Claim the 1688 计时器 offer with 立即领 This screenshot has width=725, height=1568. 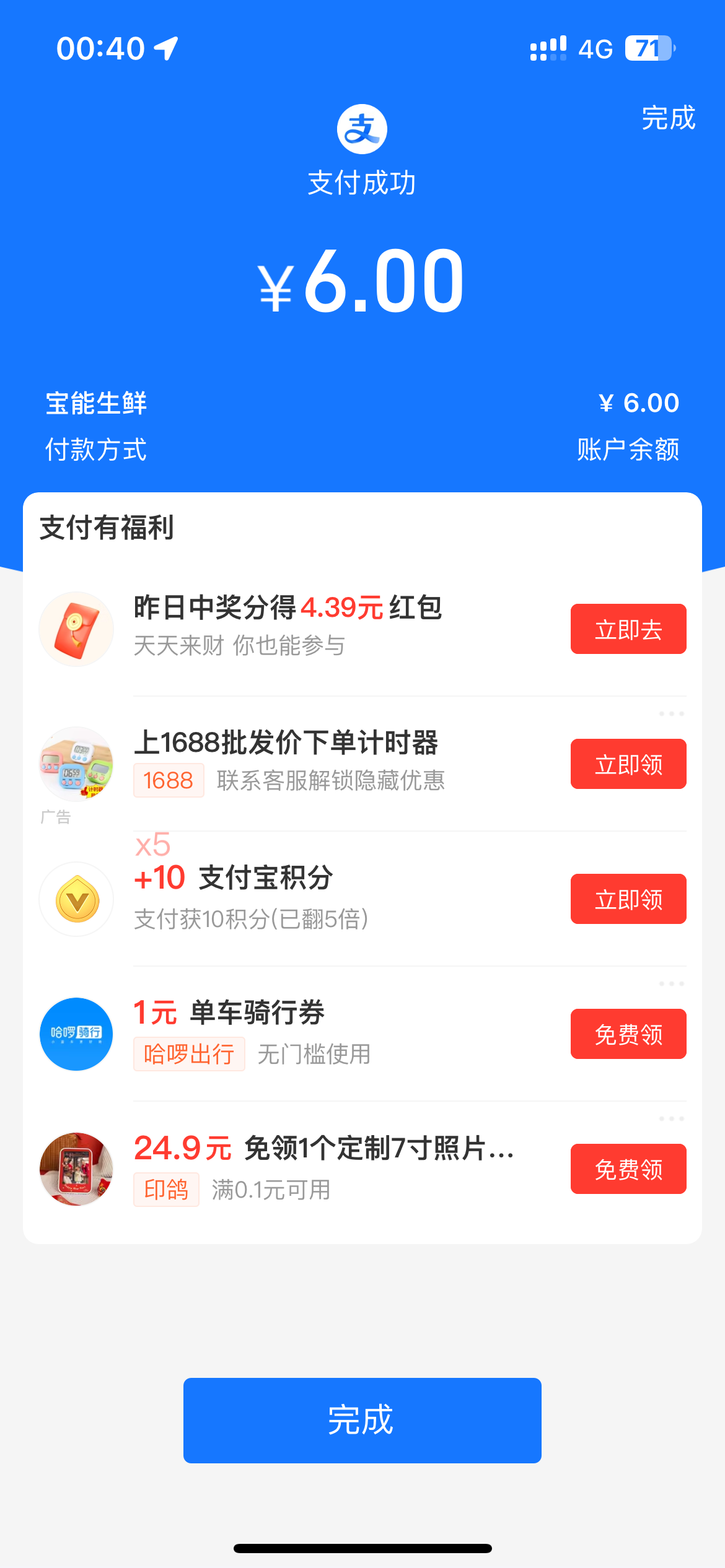628,764
